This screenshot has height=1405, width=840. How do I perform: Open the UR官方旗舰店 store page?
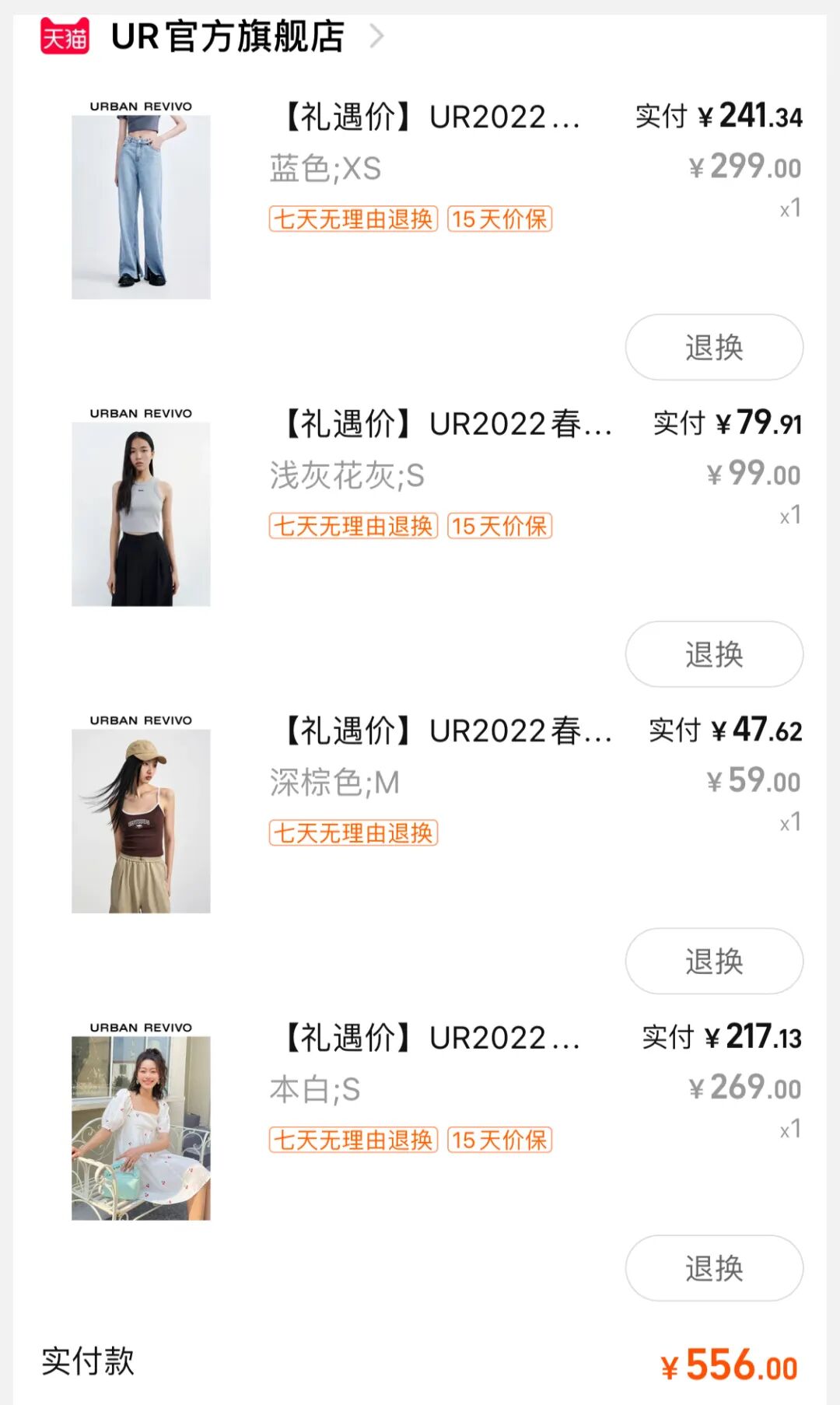pos(227,37)
